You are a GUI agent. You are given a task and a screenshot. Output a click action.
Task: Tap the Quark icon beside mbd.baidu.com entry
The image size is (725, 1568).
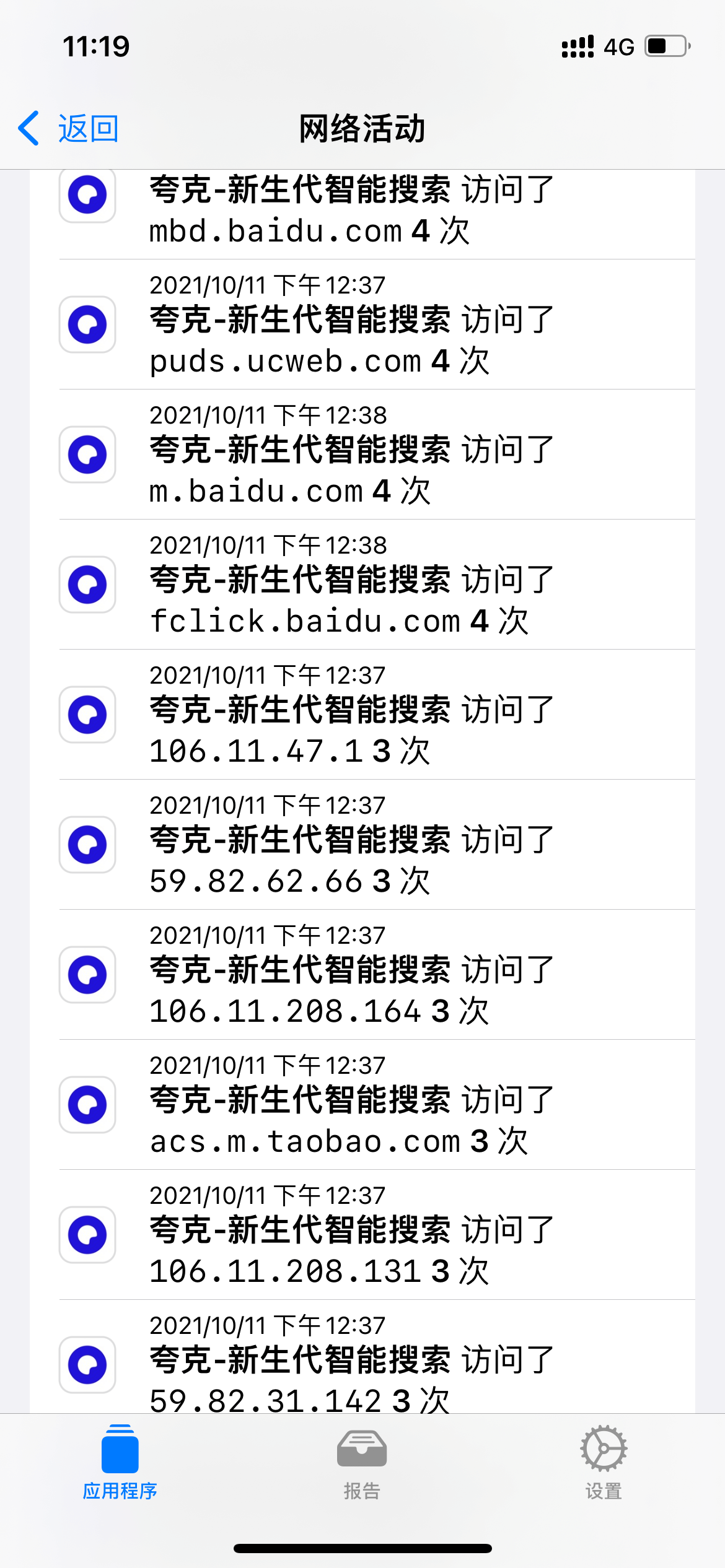87,195
